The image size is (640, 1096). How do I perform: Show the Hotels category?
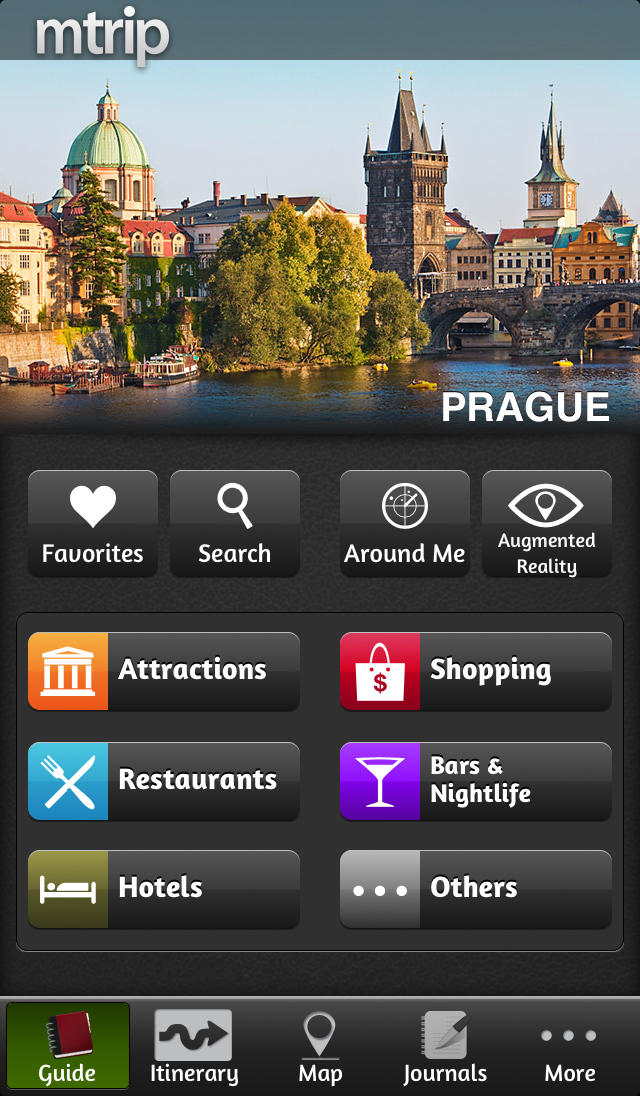164,889
